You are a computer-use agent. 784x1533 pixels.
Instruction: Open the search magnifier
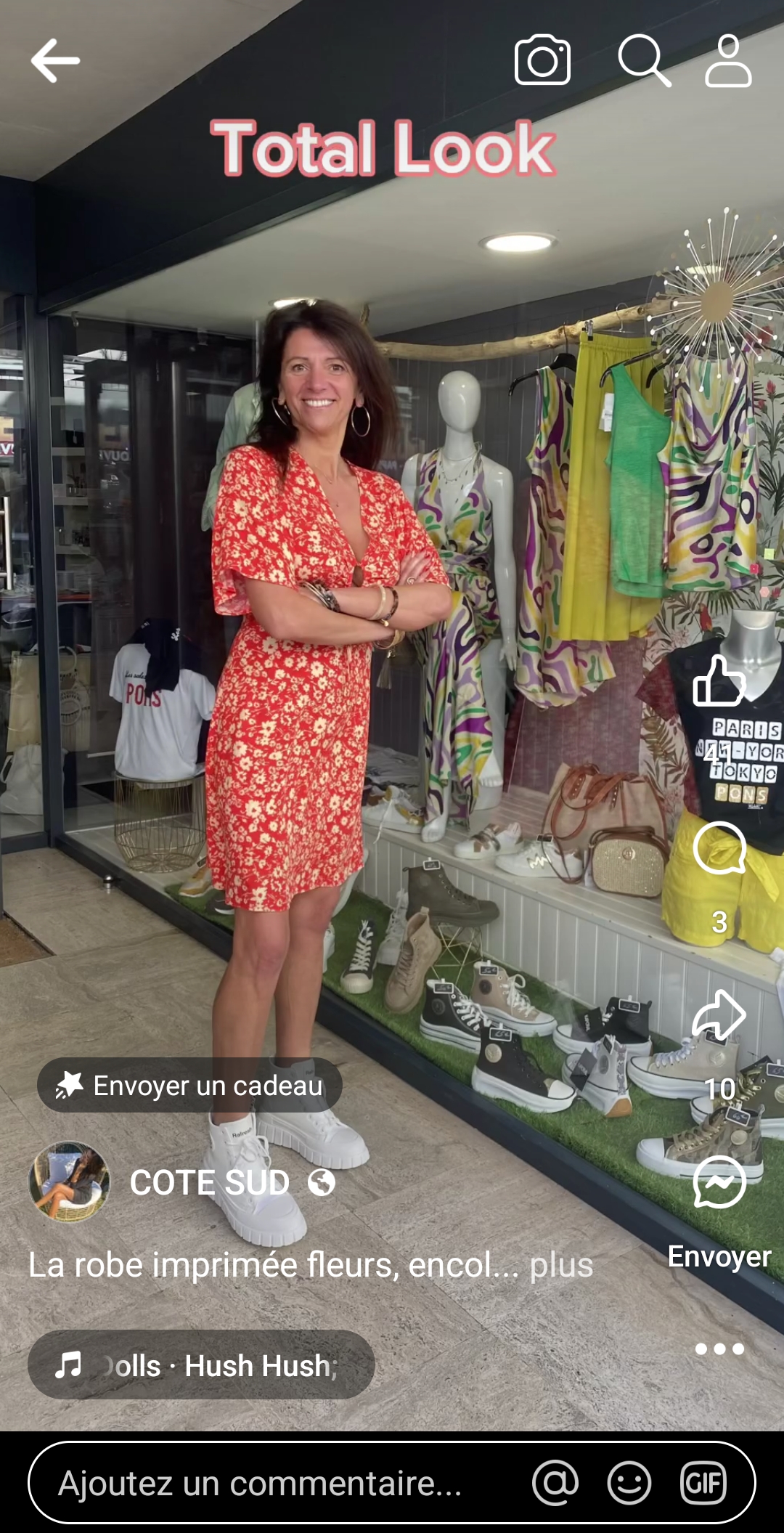644,60
